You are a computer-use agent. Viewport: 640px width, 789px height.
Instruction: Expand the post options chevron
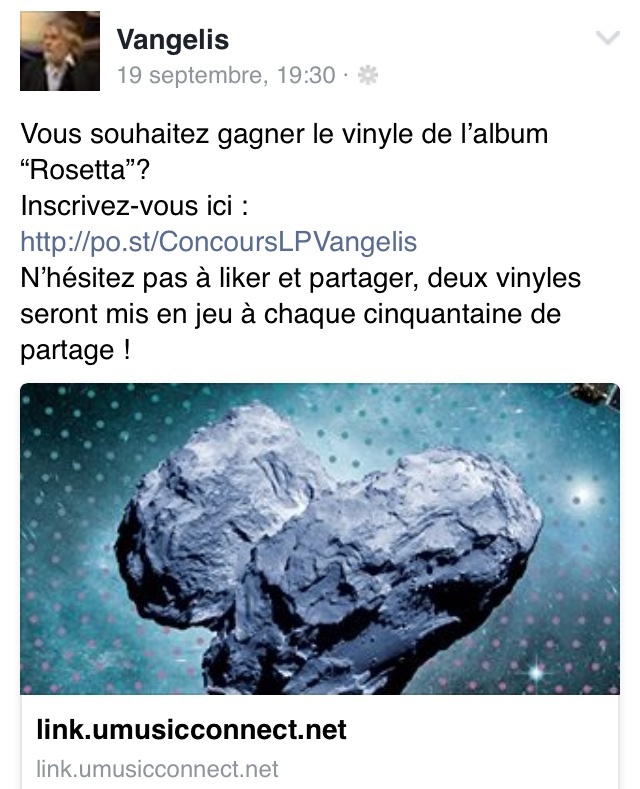(x=607, y=39)
